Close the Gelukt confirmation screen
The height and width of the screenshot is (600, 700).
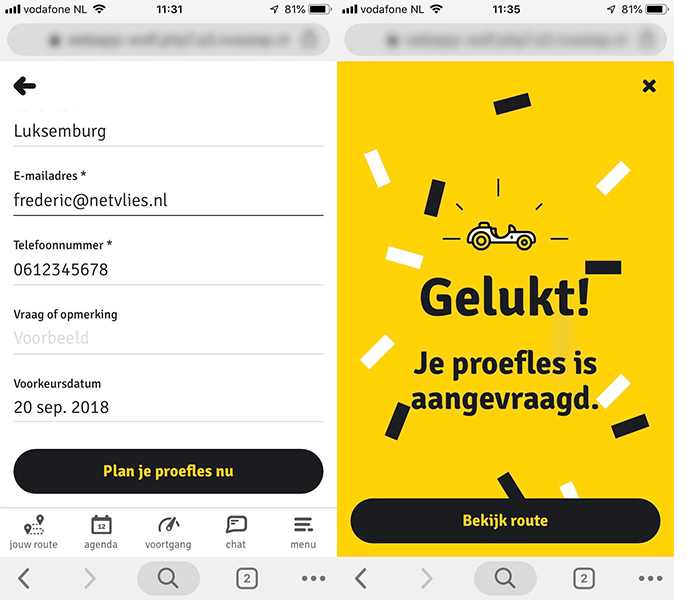pyautogui.click(x=649, y=86)
